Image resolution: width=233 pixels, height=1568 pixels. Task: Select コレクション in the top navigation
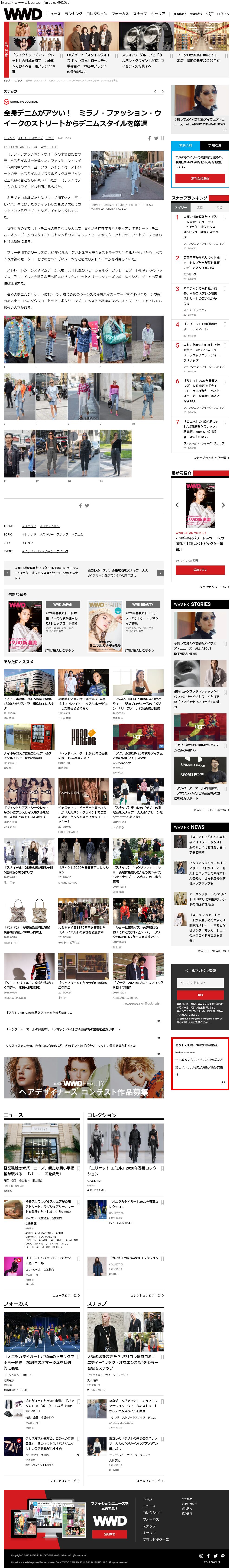(x=96, y=13)
